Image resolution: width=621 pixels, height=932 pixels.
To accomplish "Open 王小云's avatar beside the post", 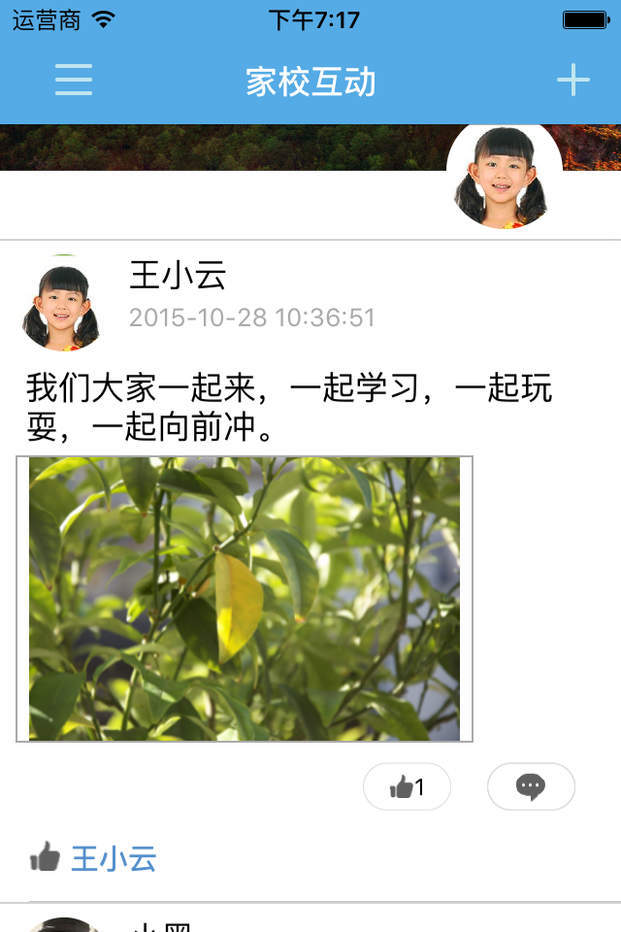I will (x=62, y=304).
